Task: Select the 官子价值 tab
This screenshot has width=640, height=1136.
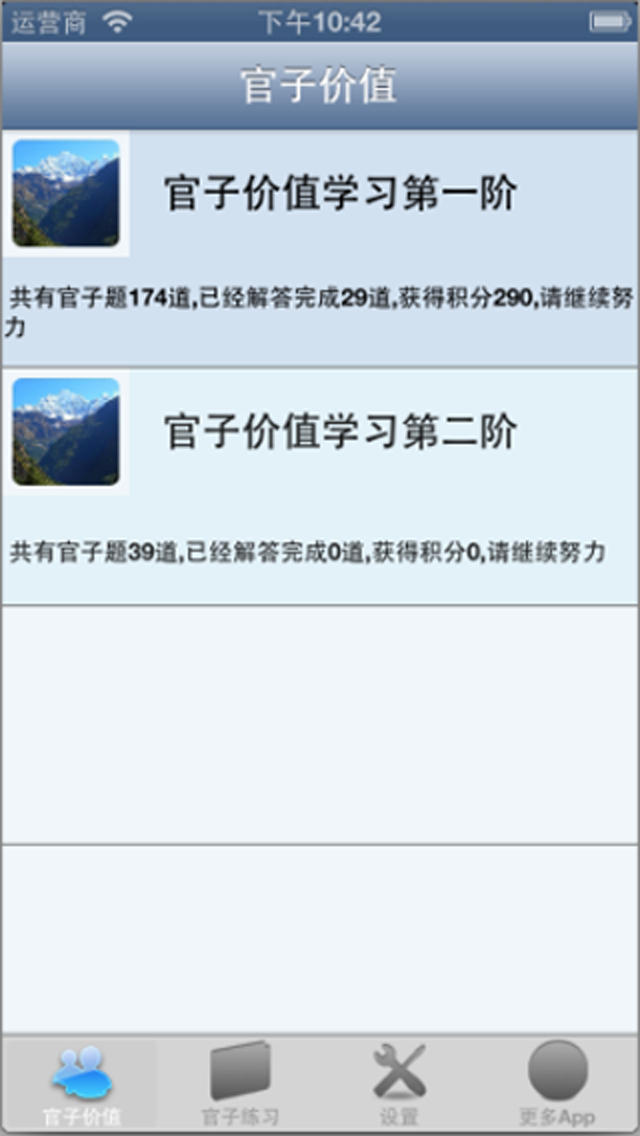Action: pyautogui.click(x=81, y=1084)
